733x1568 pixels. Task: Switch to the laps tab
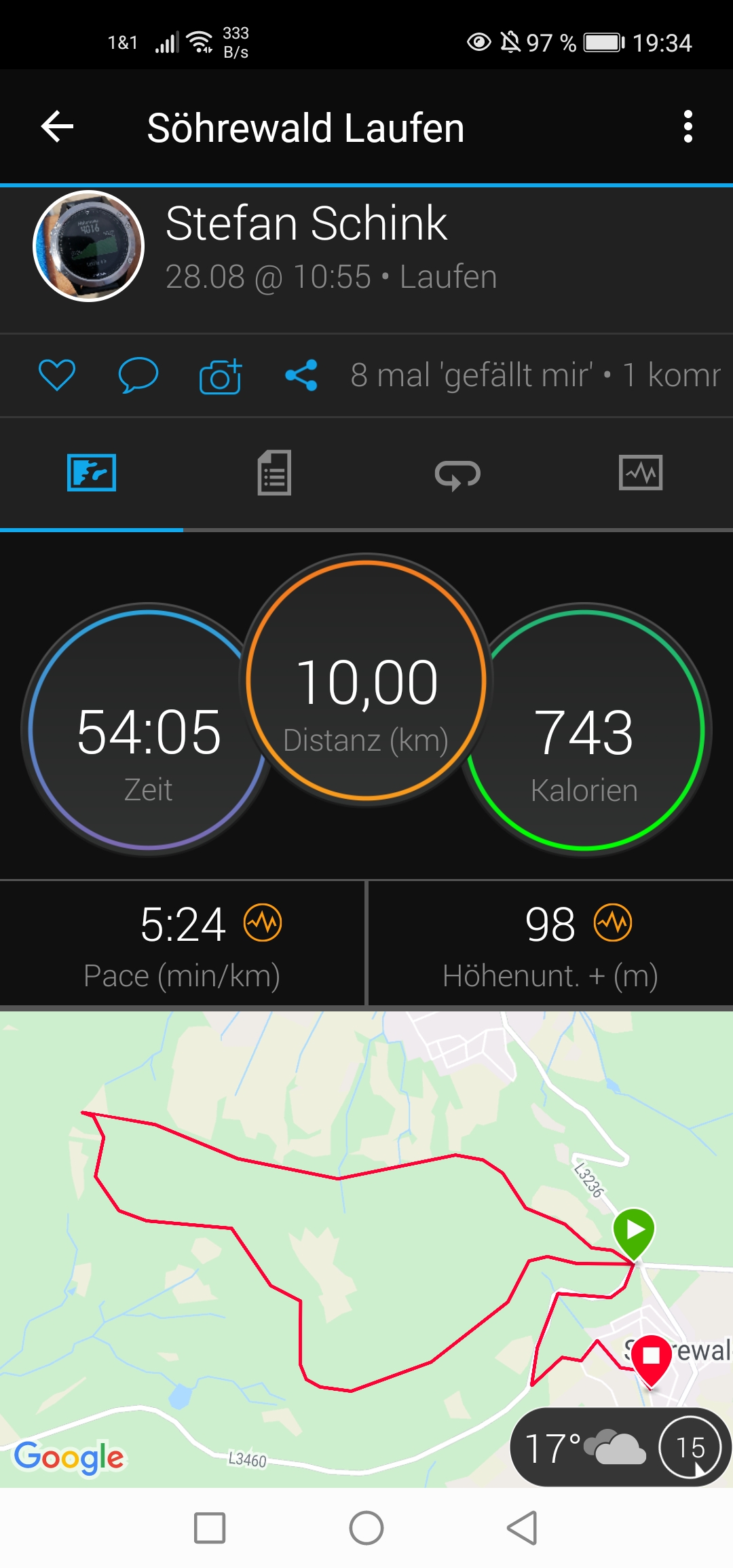click(457, 474)
